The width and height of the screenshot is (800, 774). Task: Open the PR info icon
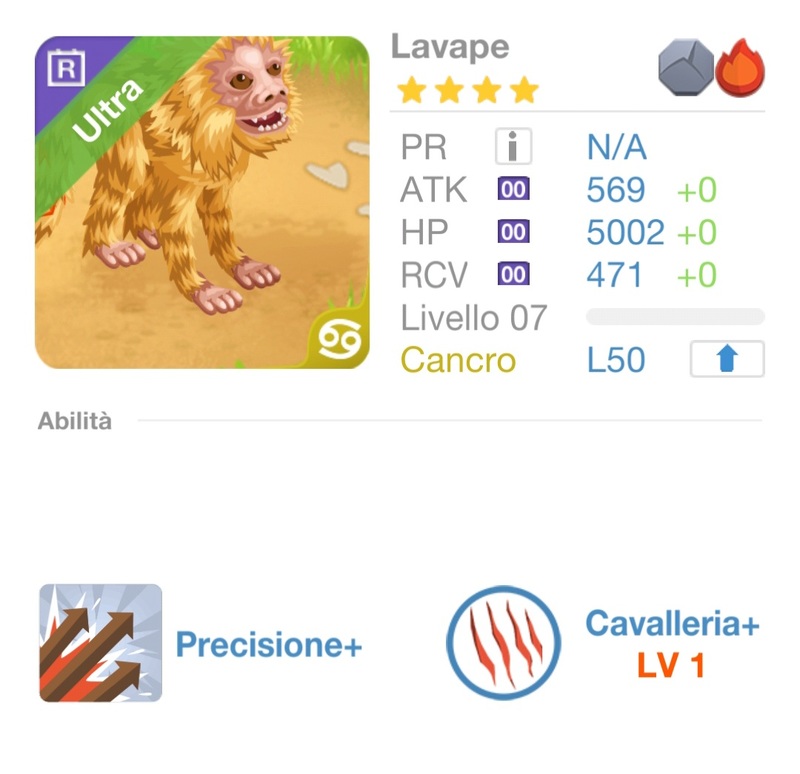(513, 148)
